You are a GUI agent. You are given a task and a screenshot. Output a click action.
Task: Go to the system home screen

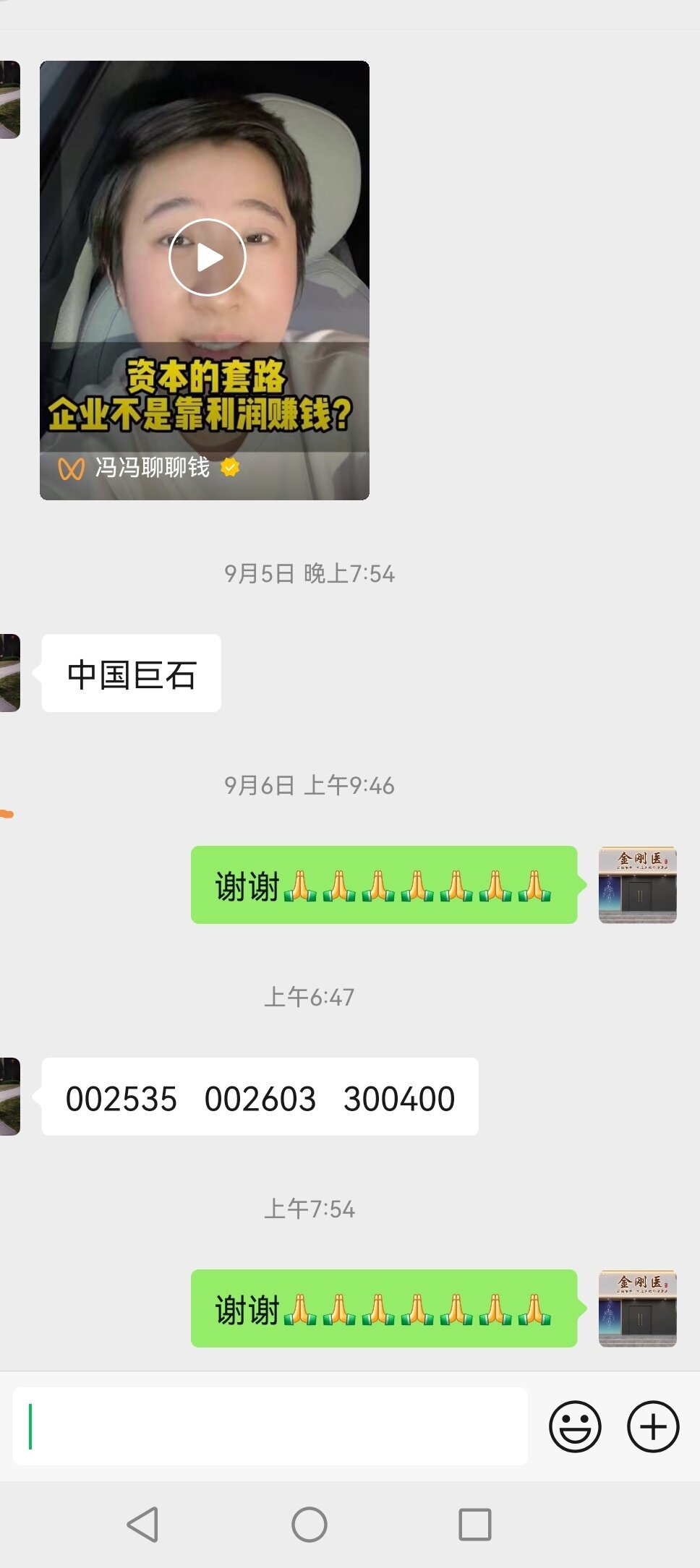[310, 1524]
